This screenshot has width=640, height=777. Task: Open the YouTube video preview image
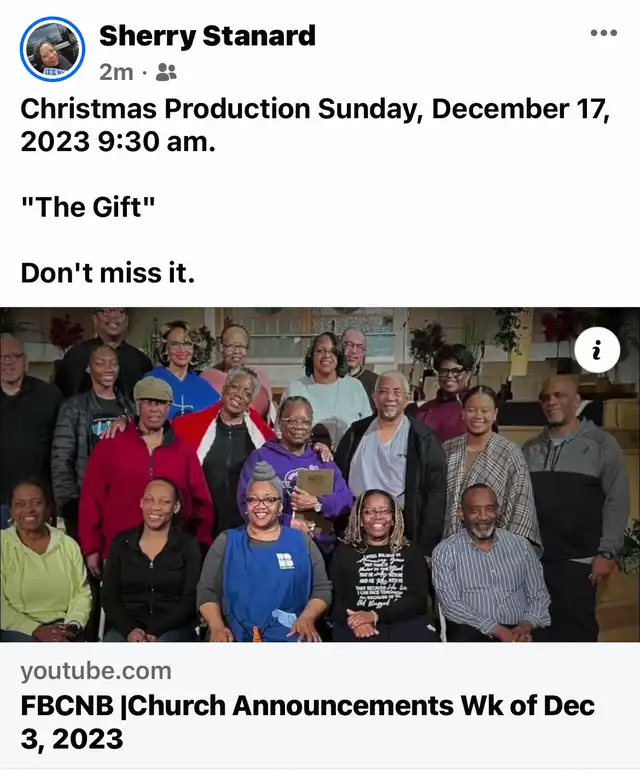[x=320, y=475]
